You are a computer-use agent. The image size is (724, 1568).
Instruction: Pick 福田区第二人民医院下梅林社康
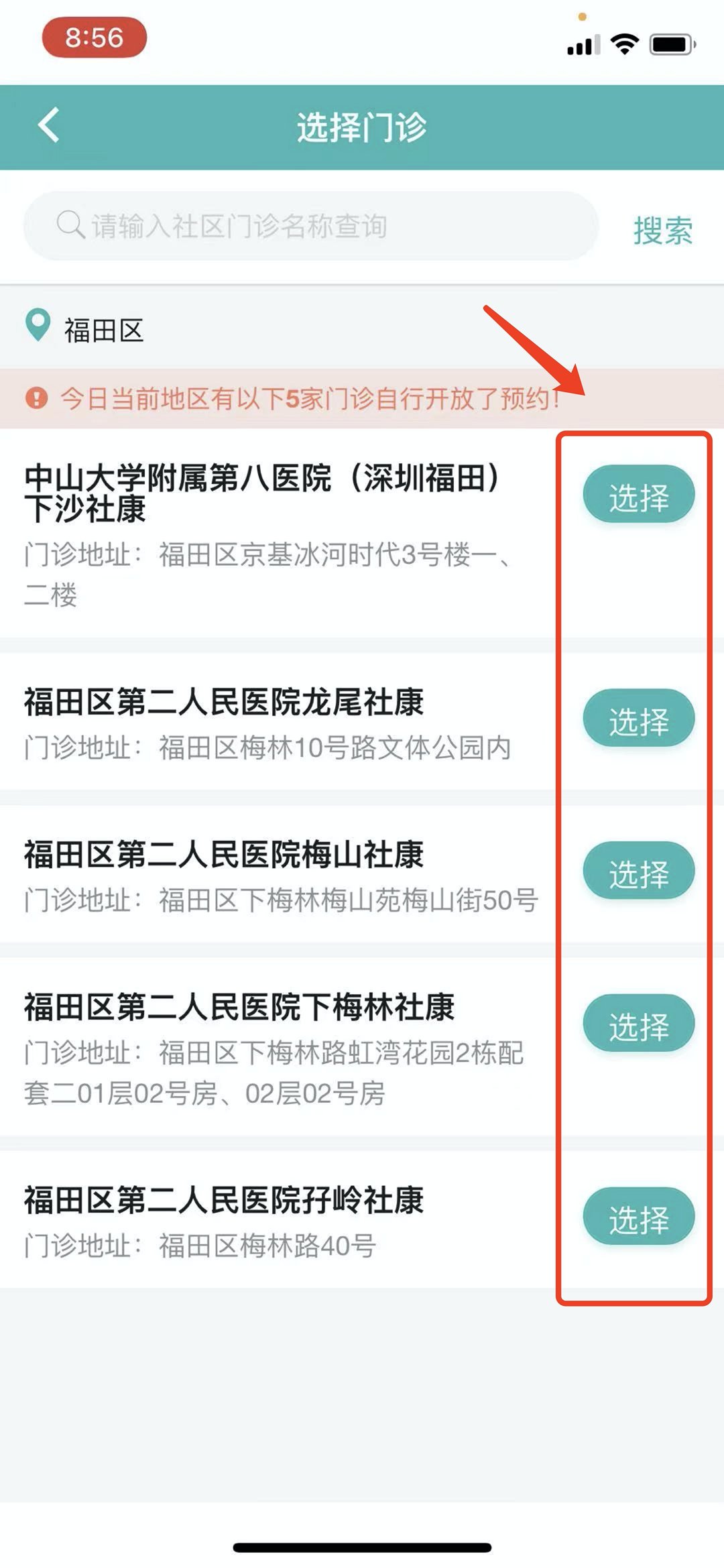pos(638,1024)
